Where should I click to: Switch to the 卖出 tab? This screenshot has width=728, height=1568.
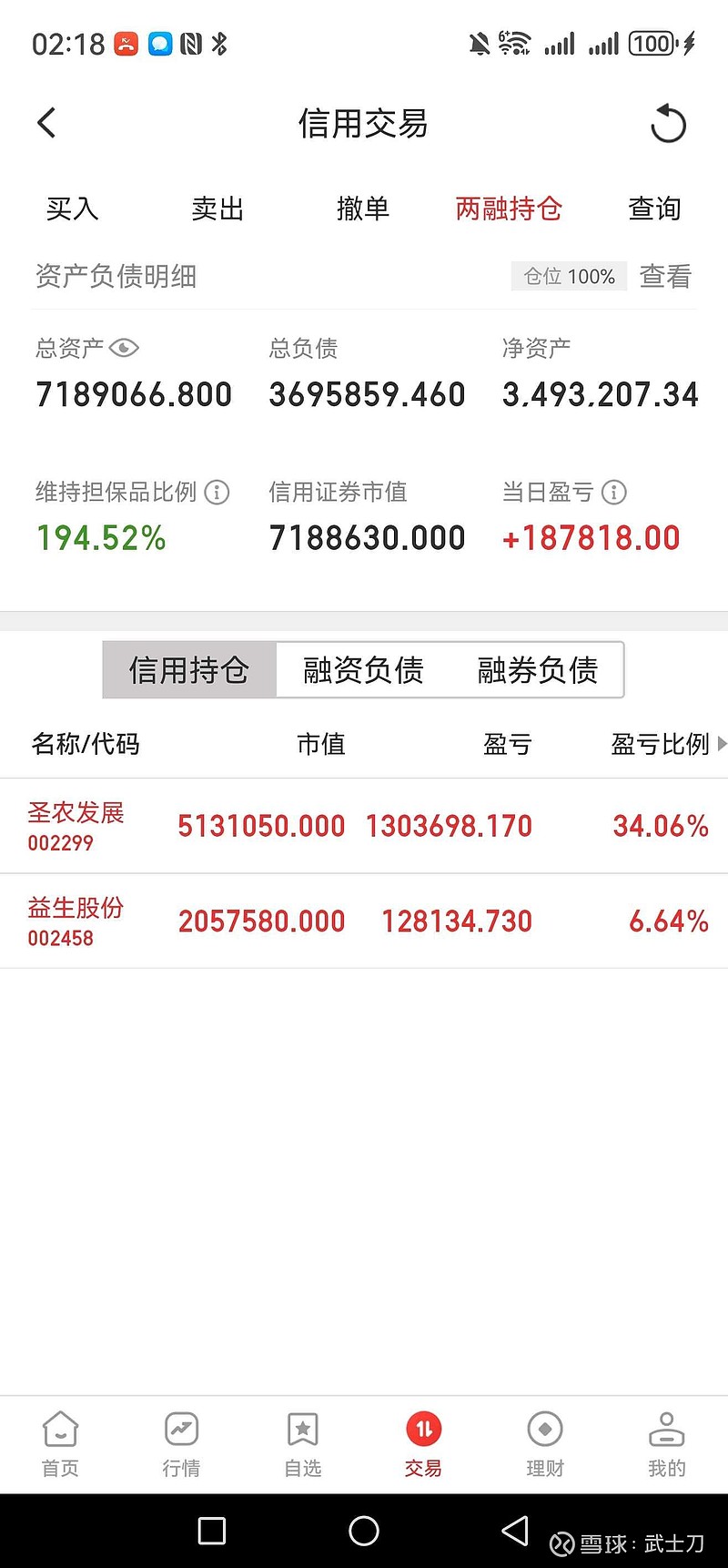217,209
